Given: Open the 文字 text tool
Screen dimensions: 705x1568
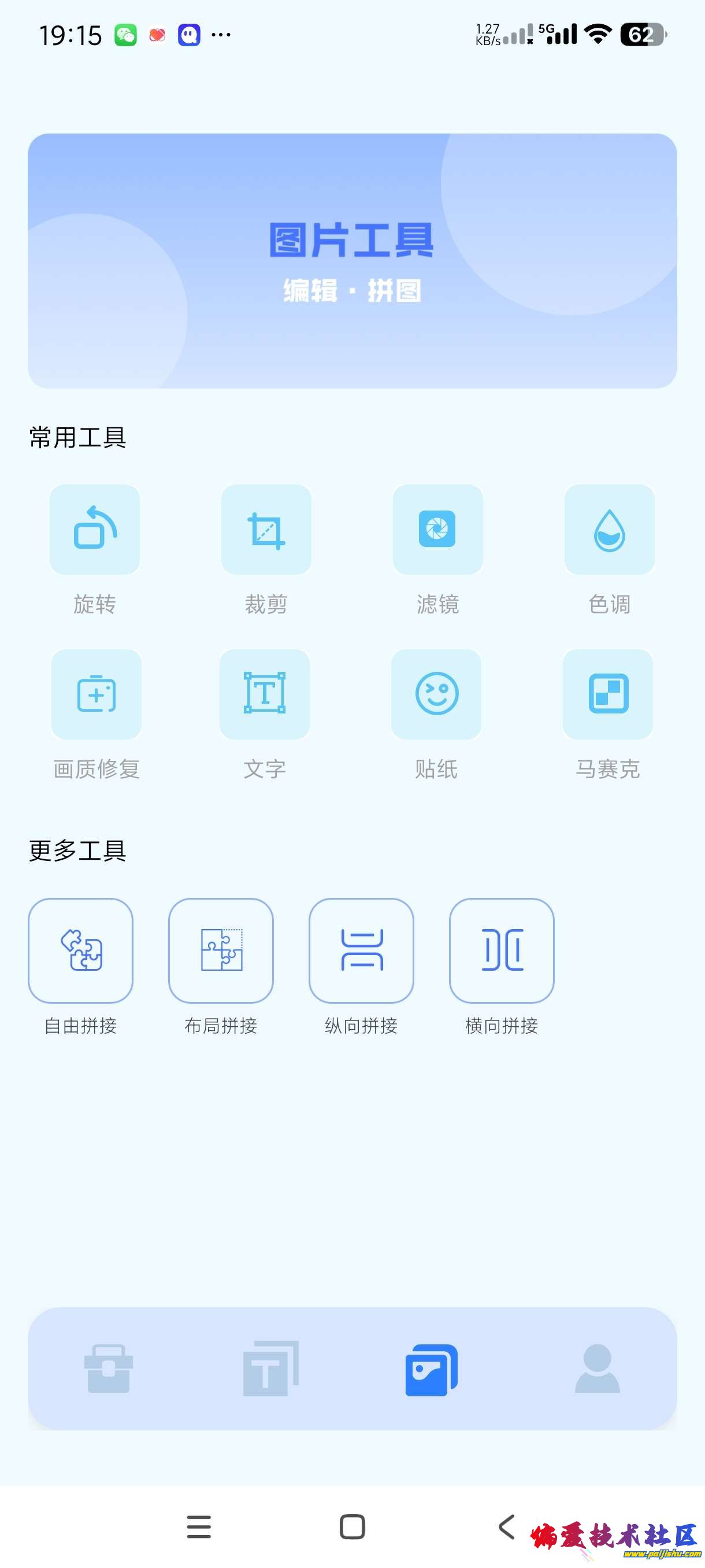Looking at the screenshot, I should [x=265, y=694].
